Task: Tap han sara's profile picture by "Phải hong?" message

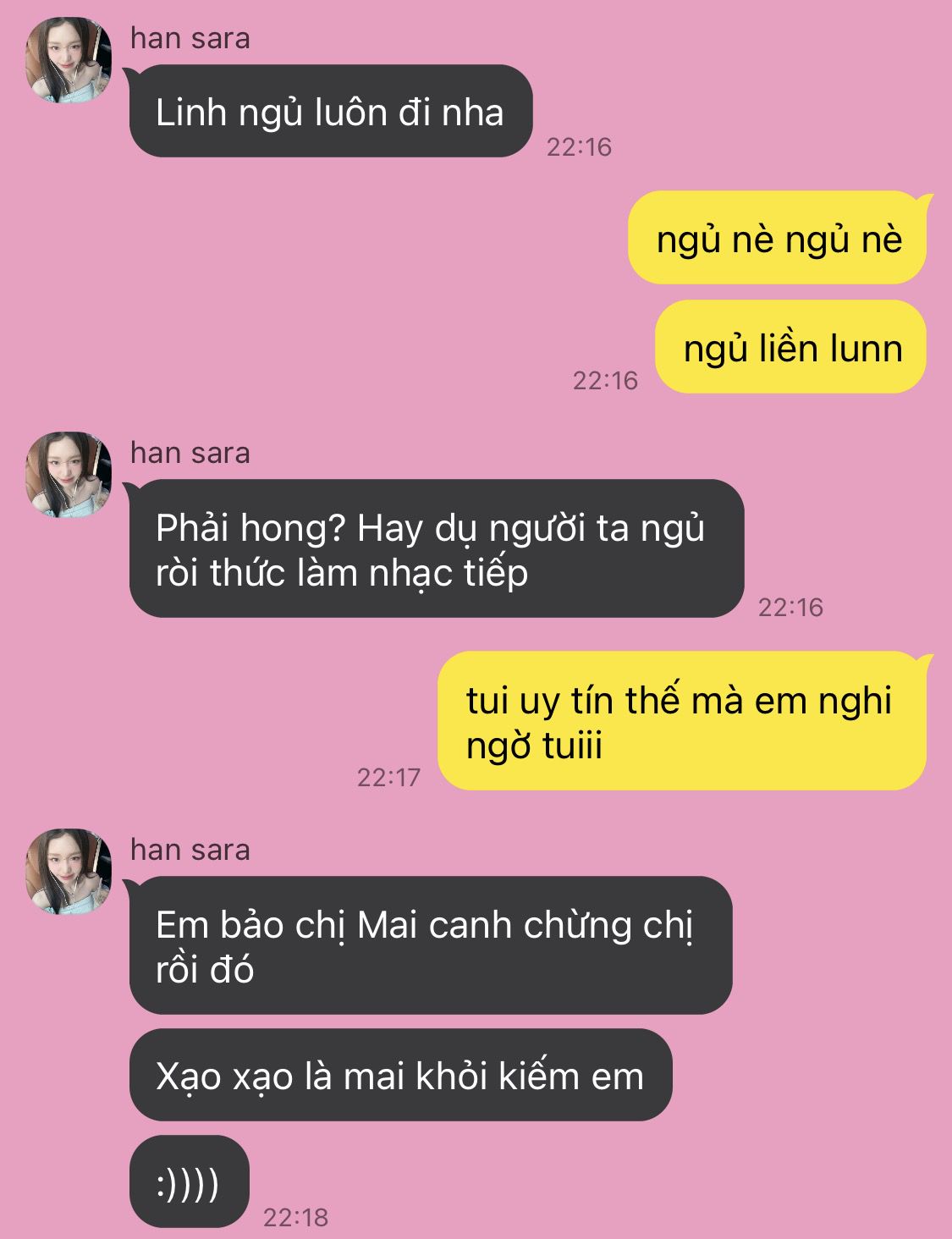Action: (x=69, y=476)
